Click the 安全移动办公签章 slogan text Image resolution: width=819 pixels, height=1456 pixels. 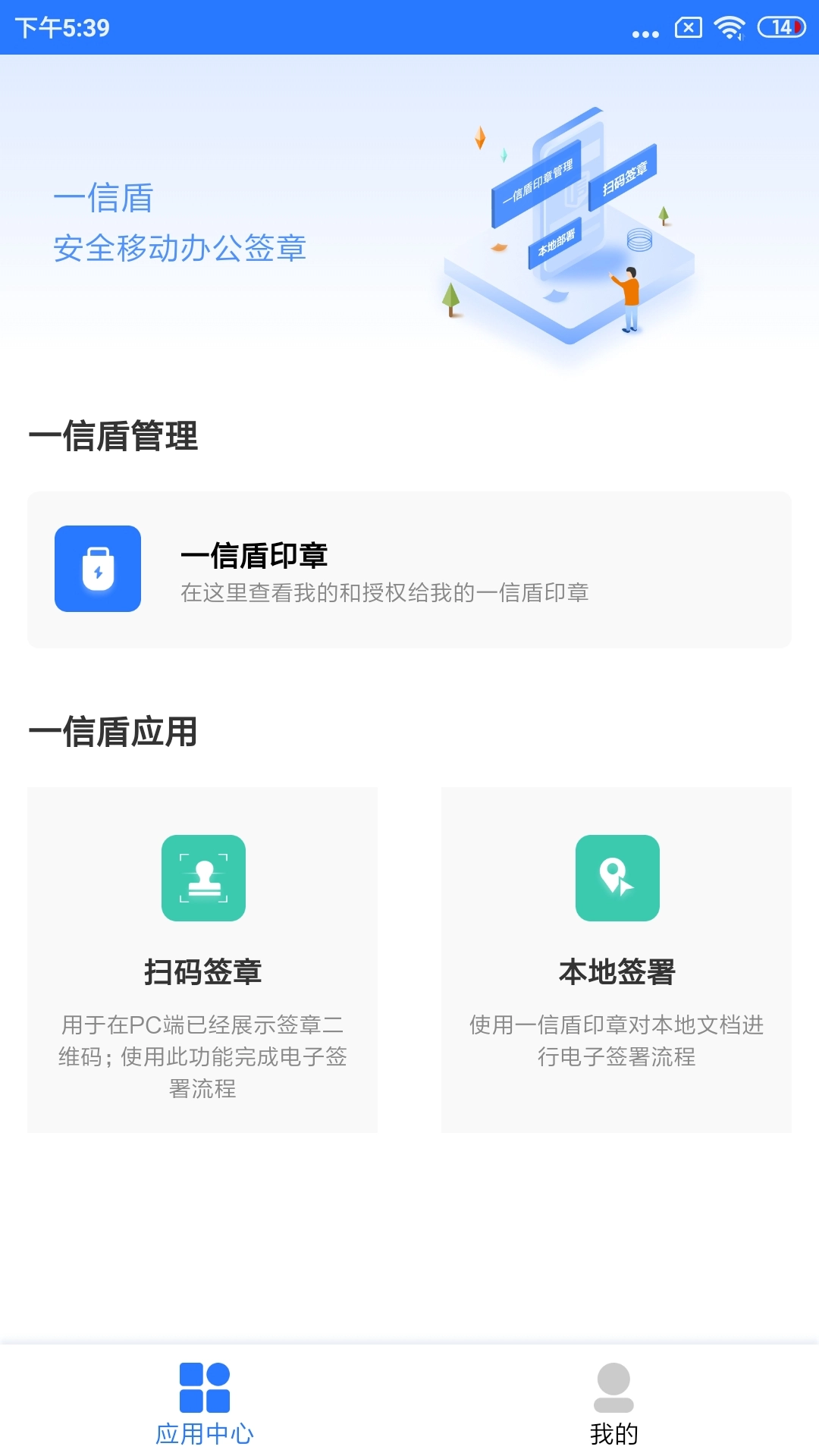tap(180, 248)
